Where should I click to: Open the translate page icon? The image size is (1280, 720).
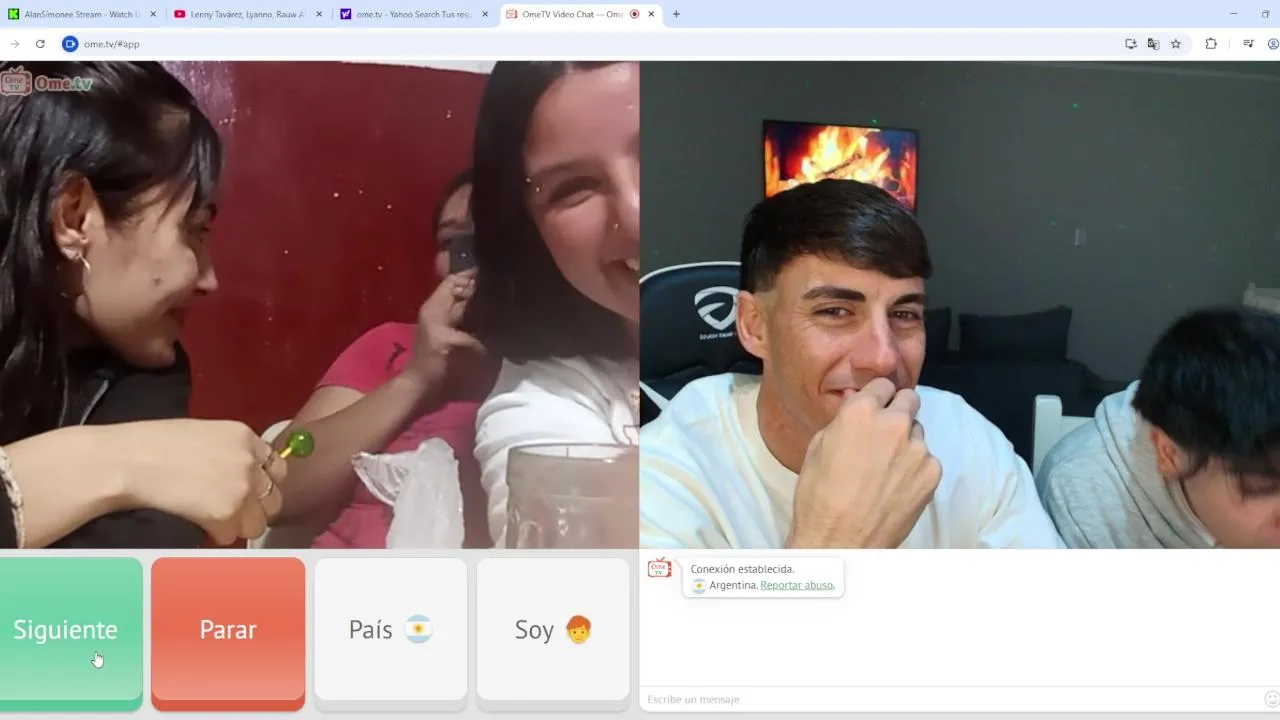tap(1153, 44)
